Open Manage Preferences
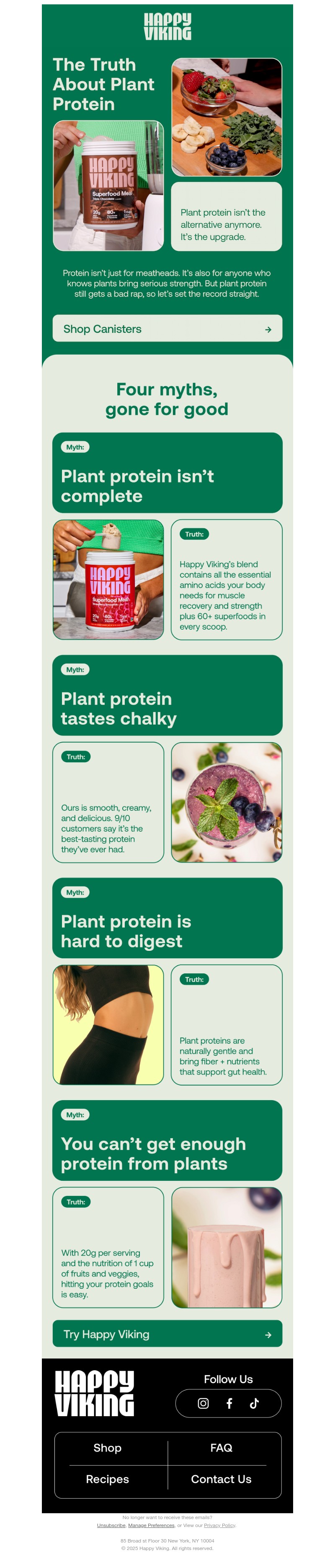 pyautogui.click(x=151, y=1525)
